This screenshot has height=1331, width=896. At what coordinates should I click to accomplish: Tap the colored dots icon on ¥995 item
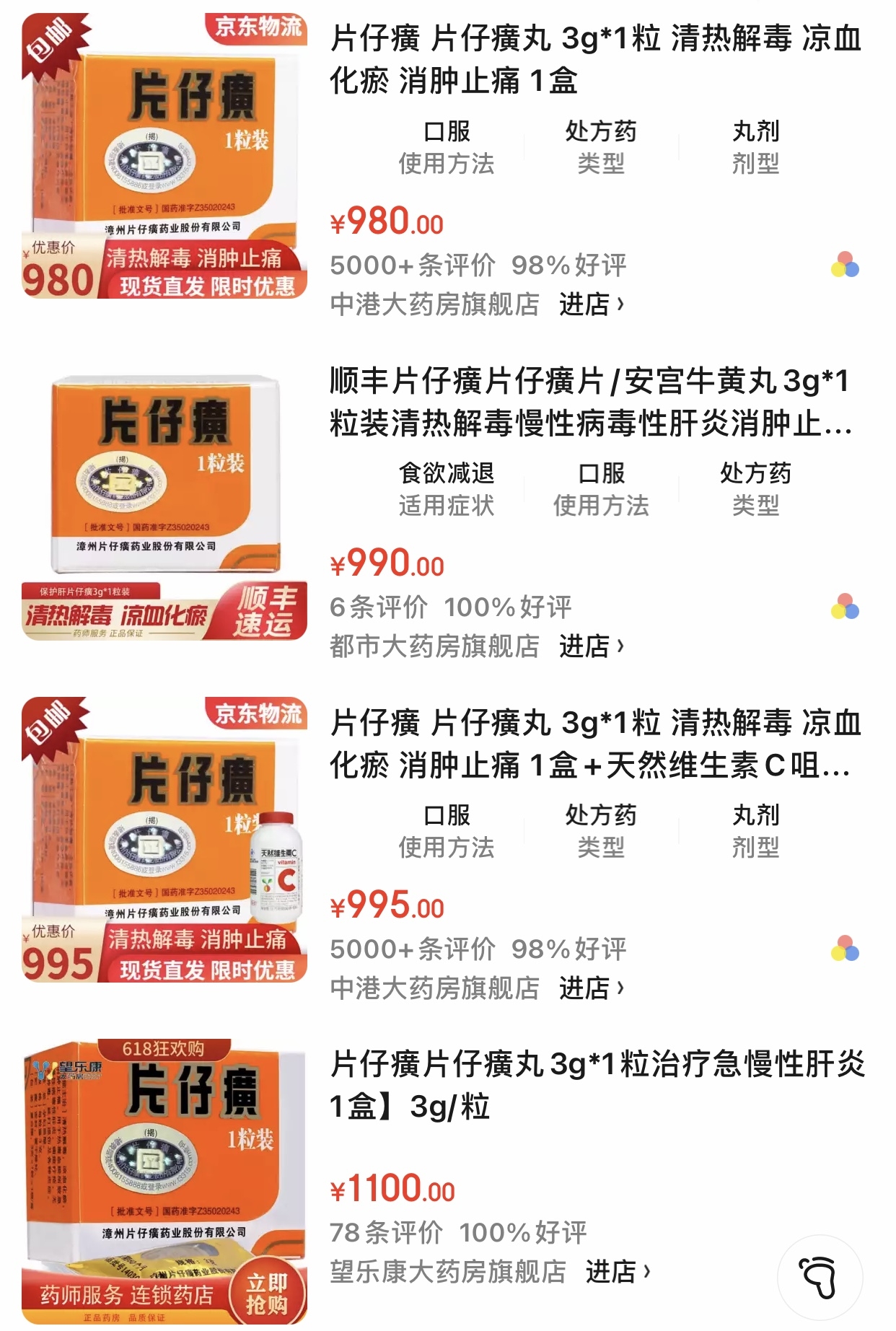click(x=845, y=949)
